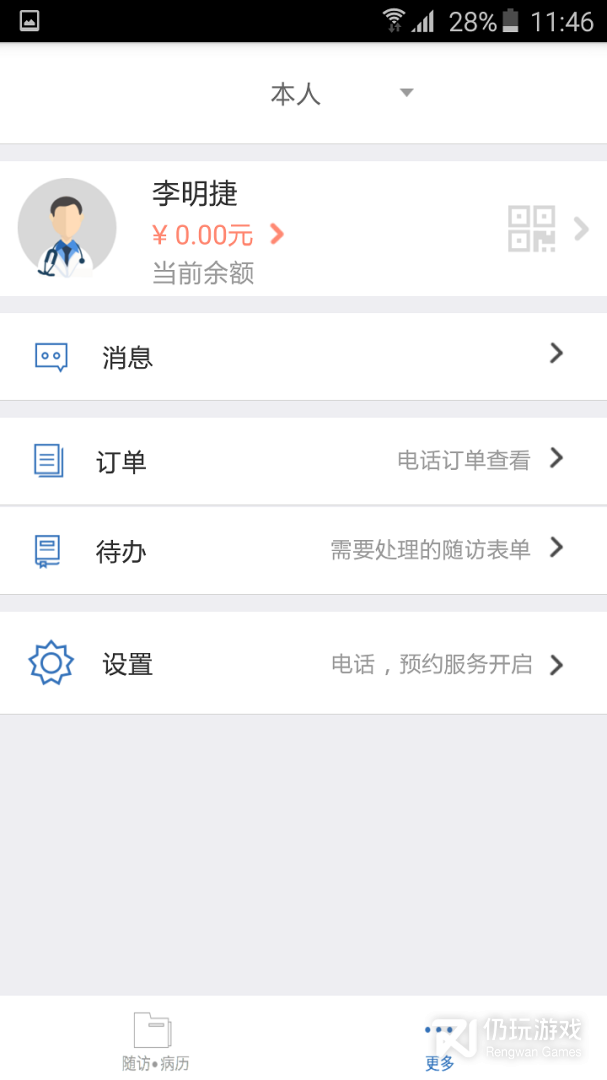This screenshot has height=1080, width=607.
Task: Expand the 本人 dropdown at the top
Action: tap(340, 94)
